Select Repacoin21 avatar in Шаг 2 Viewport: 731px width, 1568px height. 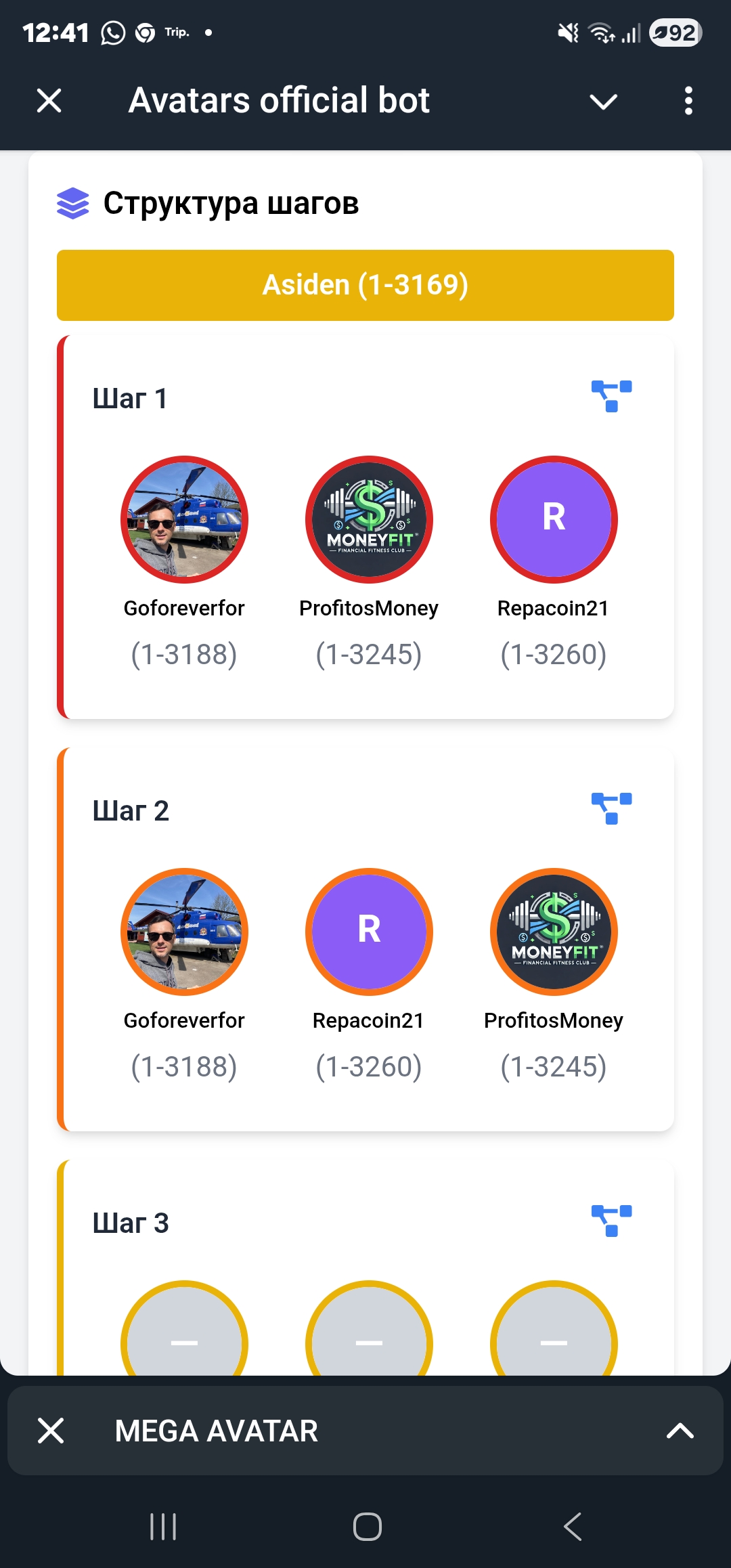click(369, 932)
